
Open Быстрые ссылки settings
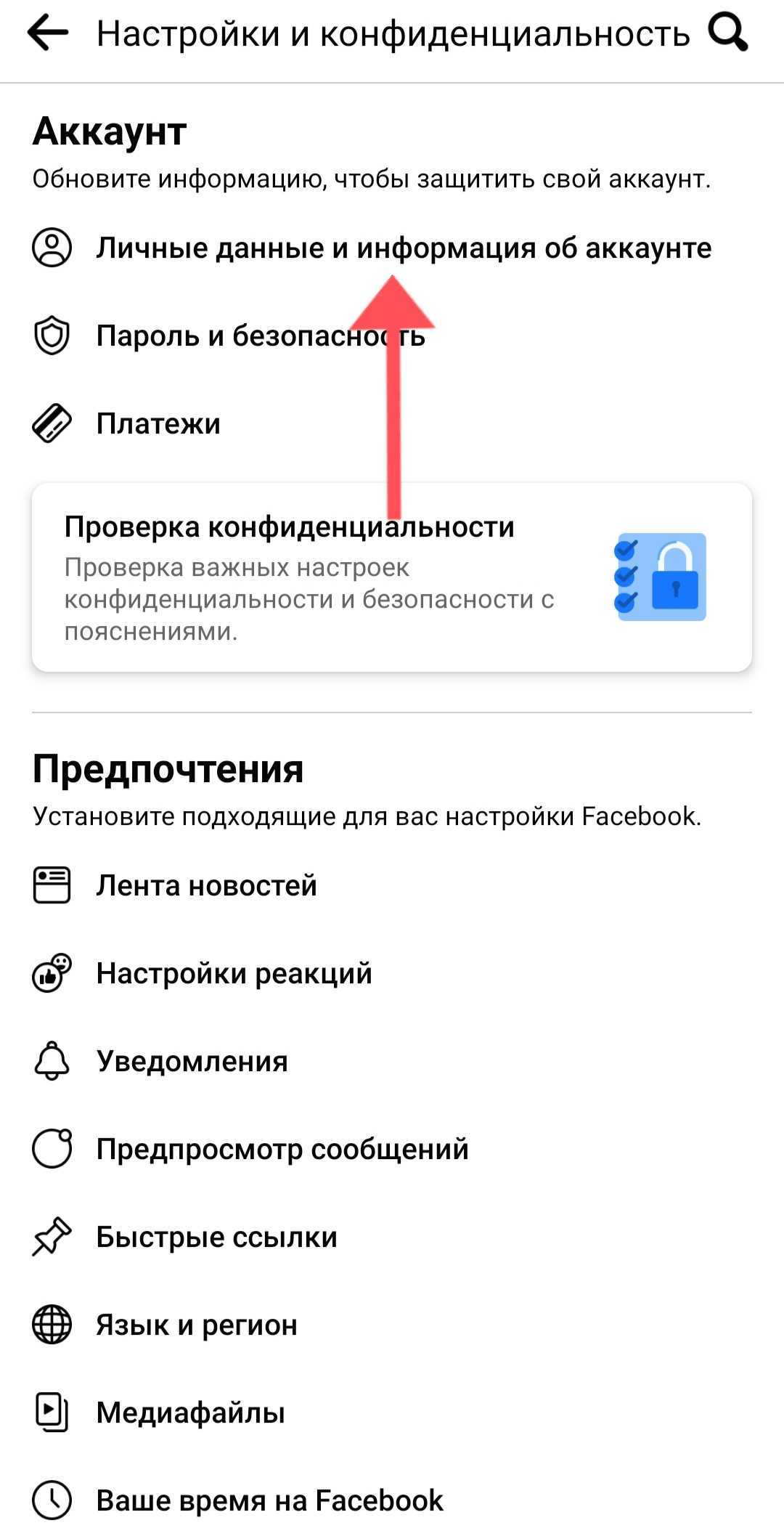pyautogui.click(x=216, y=1238)
